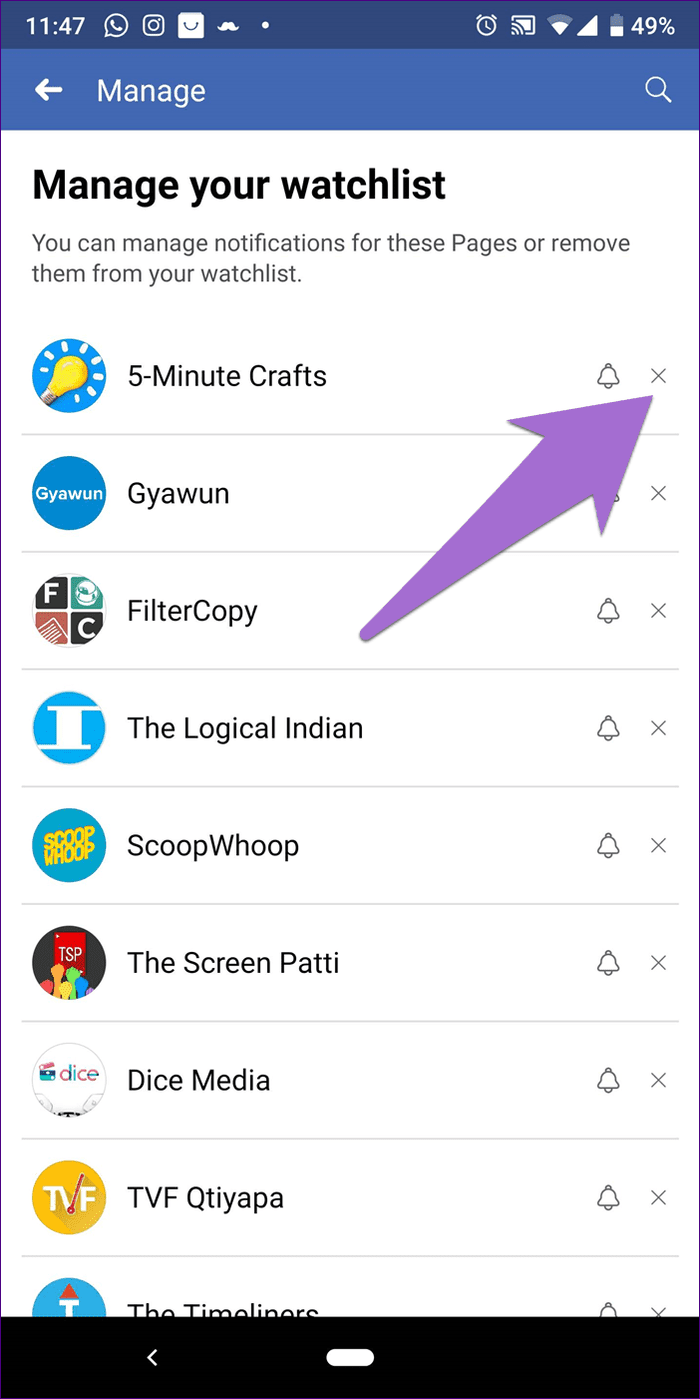Toggle notification bell for ScoopWhoop

coord(608,846)
